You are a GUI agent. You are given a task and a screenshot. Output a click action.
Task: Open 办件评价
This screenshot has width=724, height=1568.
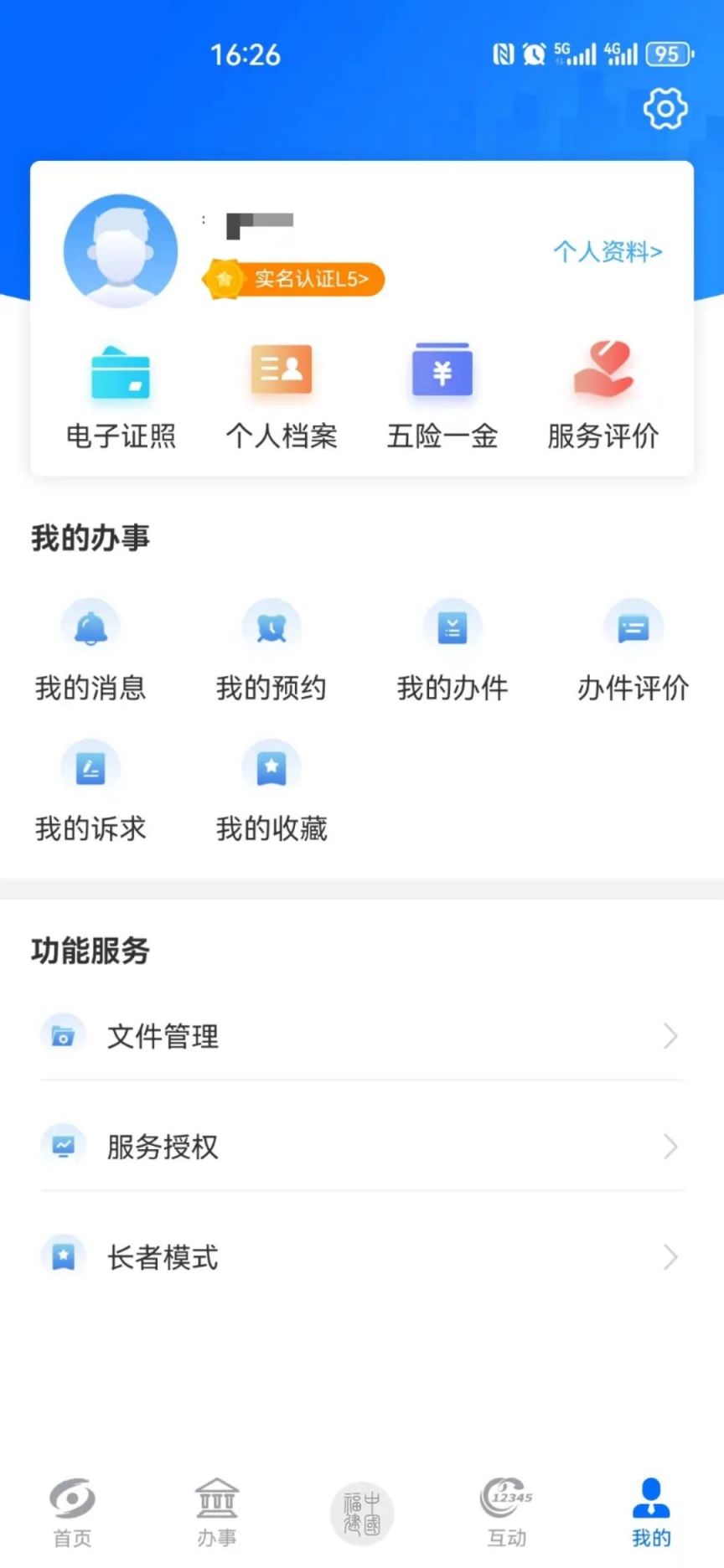(633, 651)
